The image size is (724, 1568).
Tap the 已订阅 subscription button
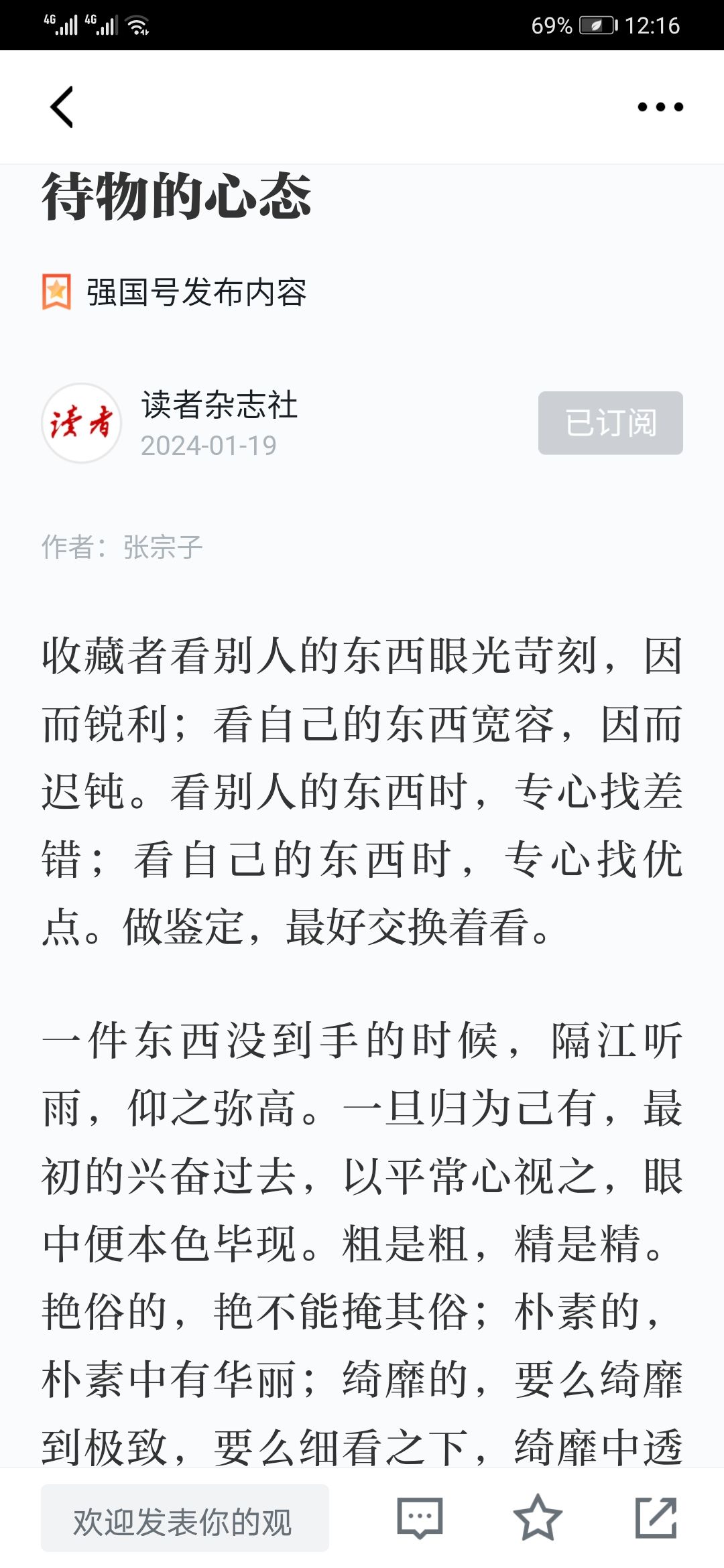point(610,423)
